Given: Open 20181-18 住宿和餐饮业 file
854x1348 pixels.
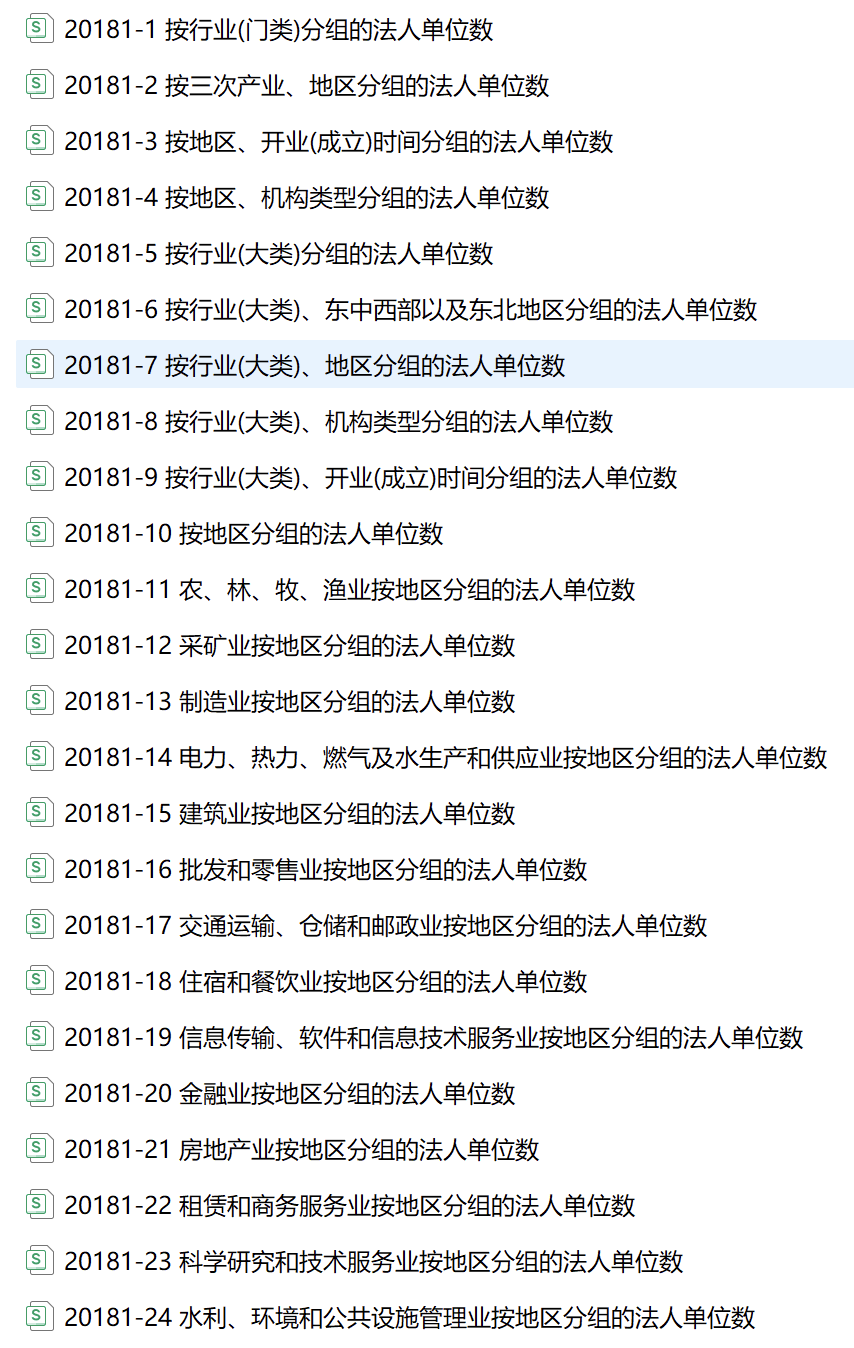Looking at the screenshot, I should (x=325, y=982).
